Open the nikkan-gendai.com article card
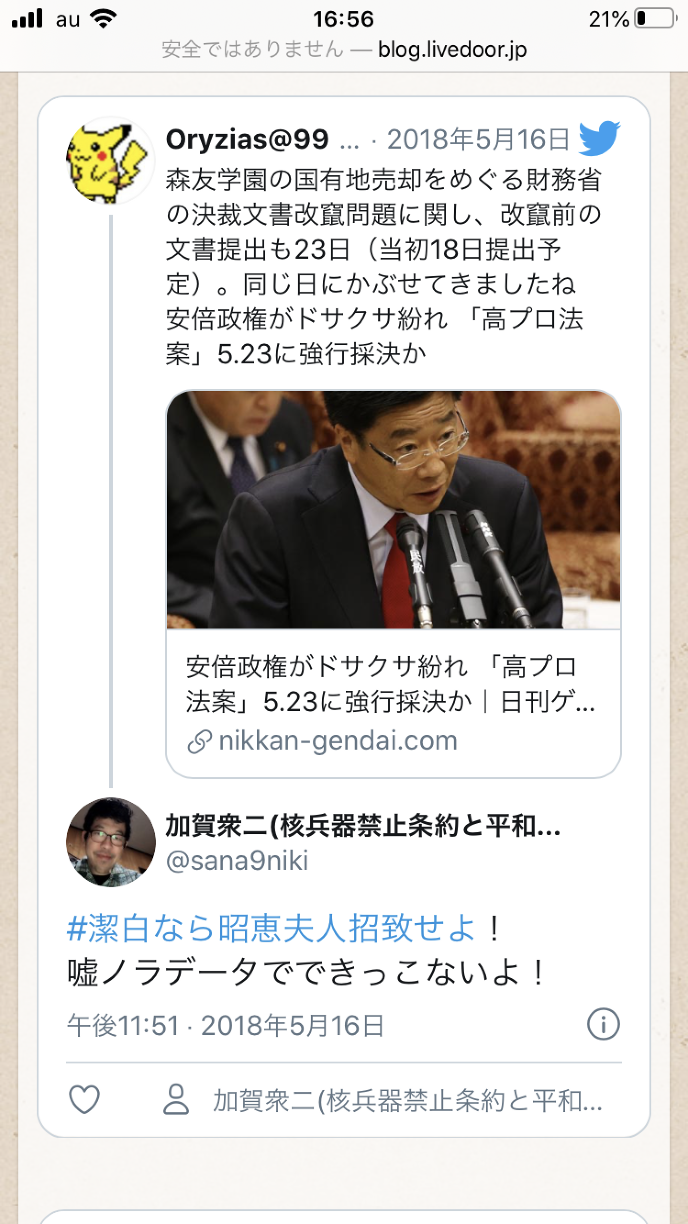 click(x=393, y=583)
